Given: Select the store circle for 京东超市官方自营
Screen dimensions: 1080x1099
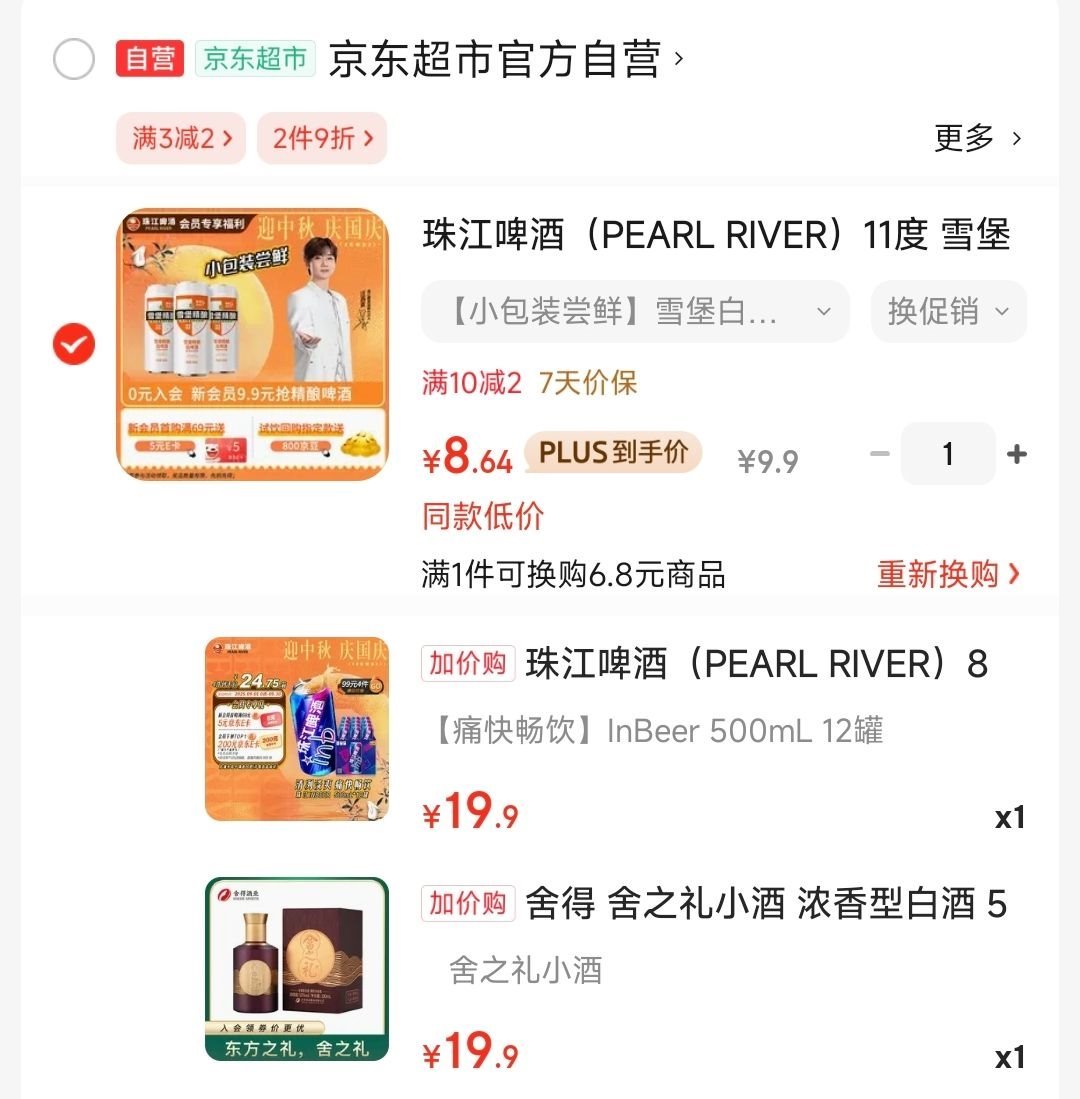Looking at the screenshot, I should pyautogui.click(x=73, y=60).
